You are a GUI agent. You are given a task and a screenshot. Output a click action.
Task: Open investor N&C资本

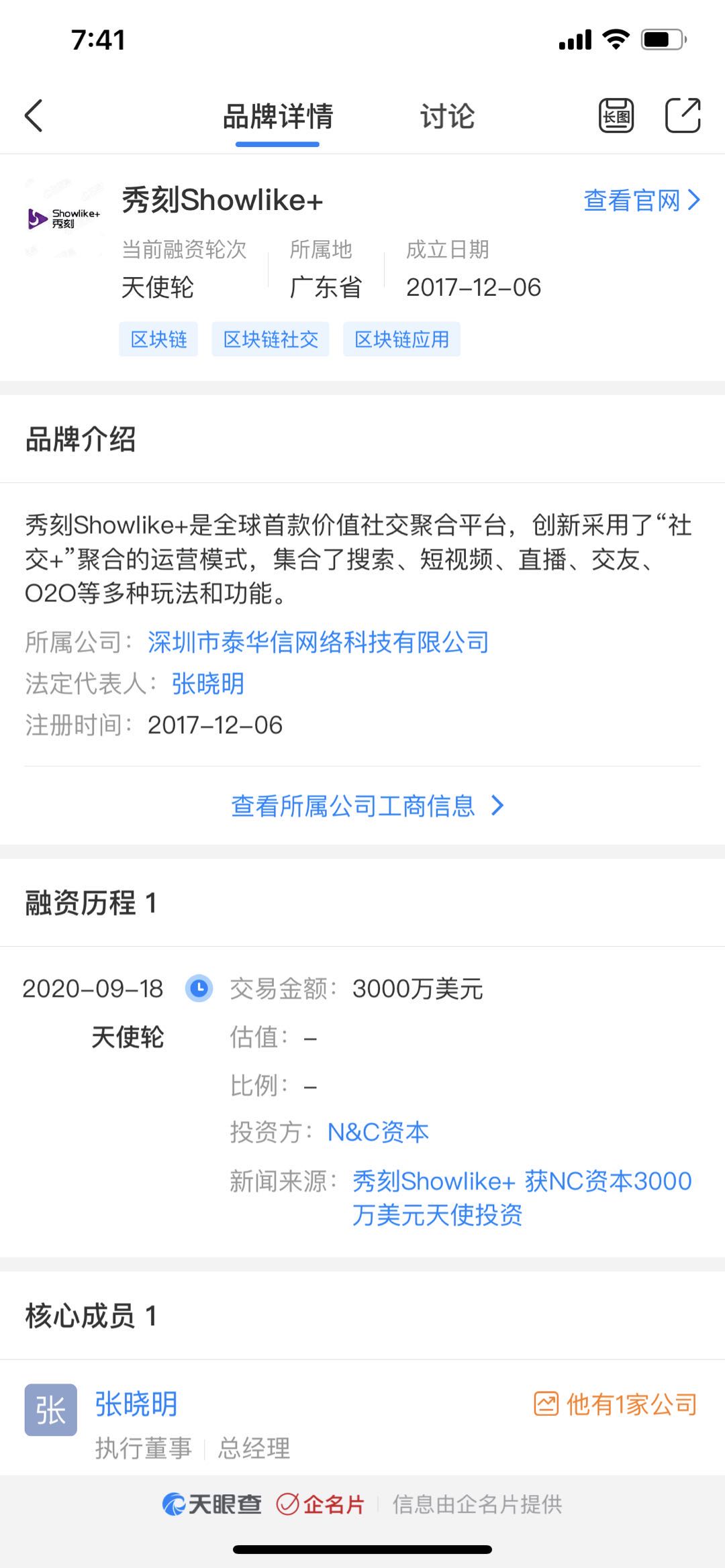(x=377, y=1133)
